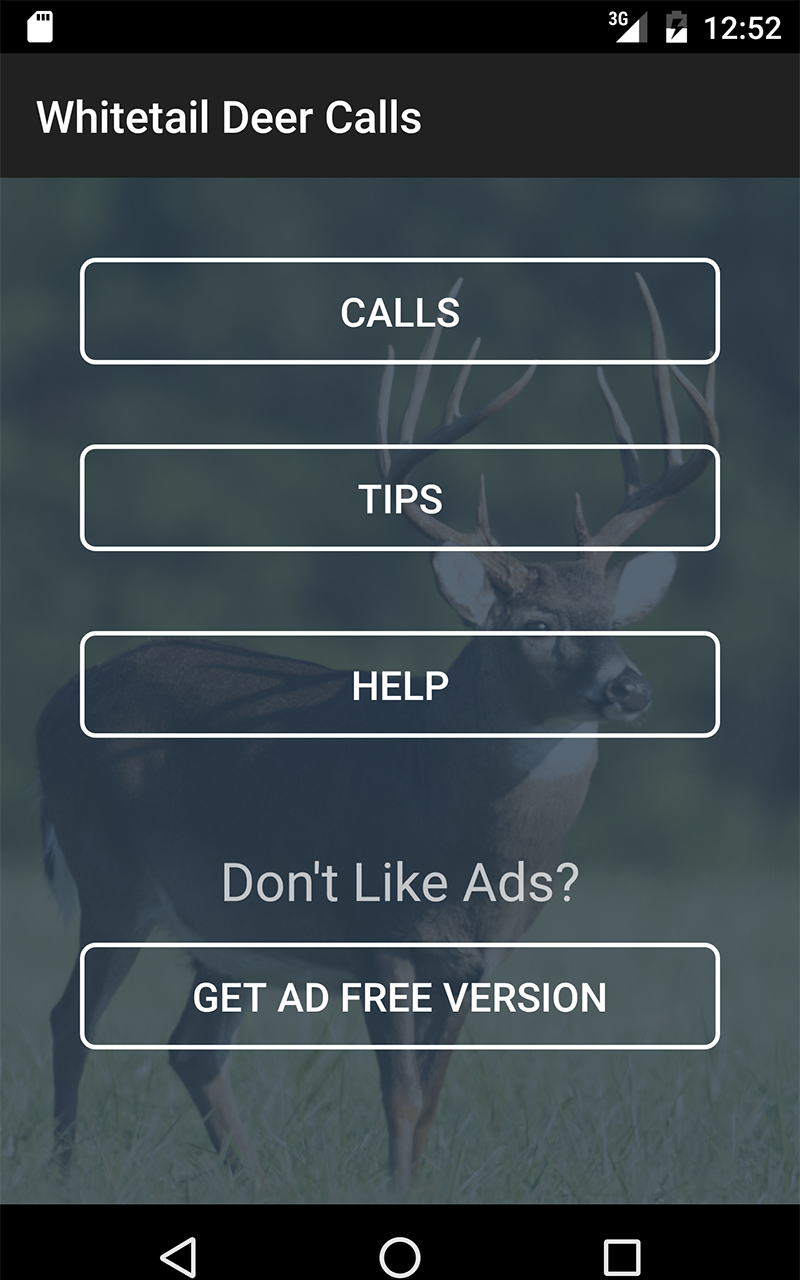800x1280 pixels.
Task: Tap the SD card status icon
Action: point(42,28)
